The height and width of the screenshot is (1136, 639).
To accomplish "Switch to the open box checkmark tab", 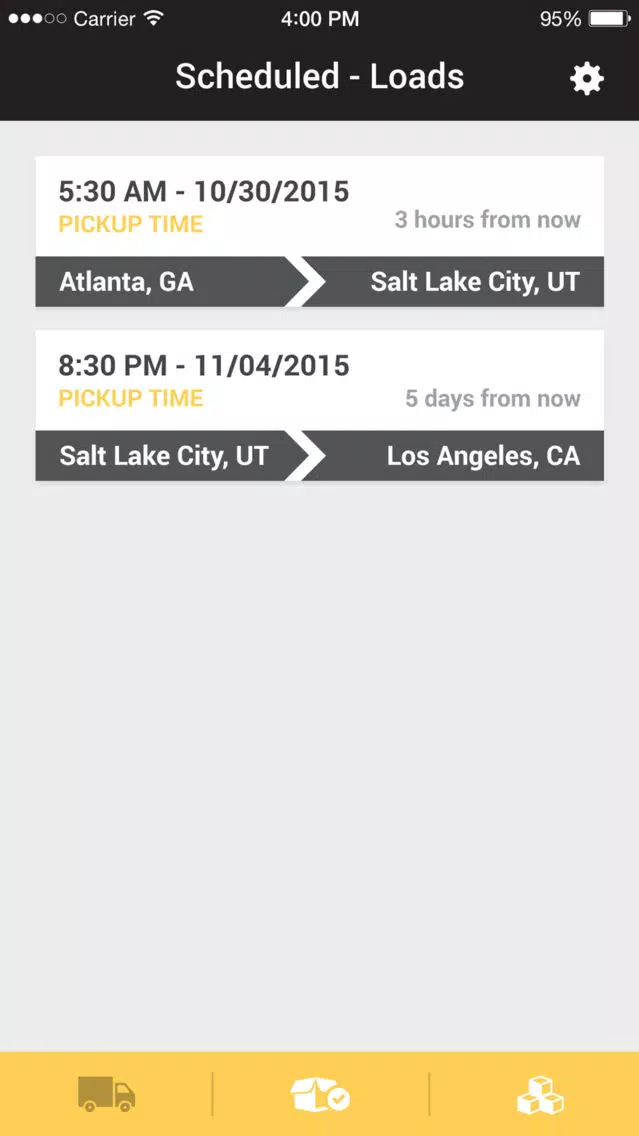I will (320, 1094).
